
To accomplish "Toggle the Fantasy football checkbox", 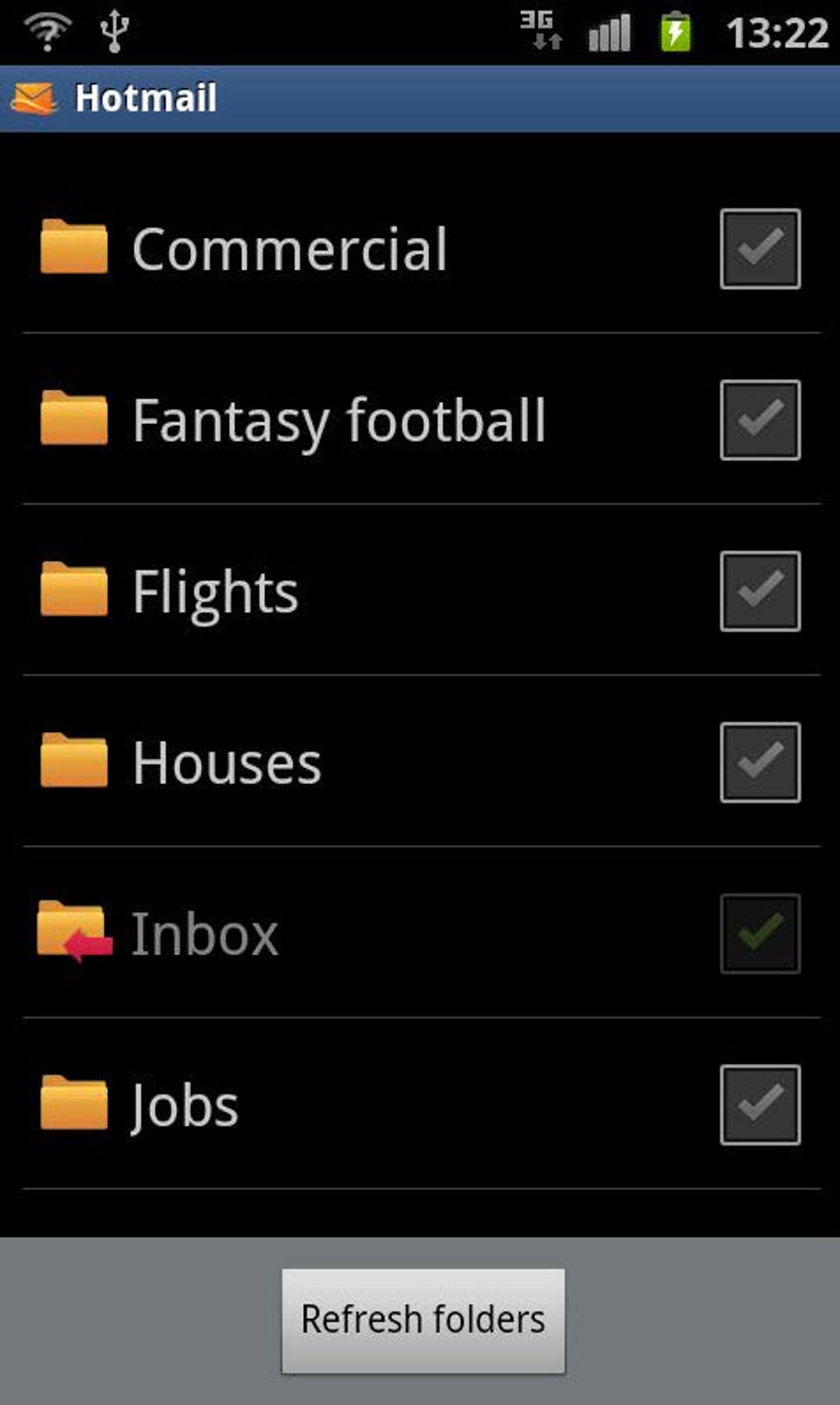I will pyautogui.click(x=760, y=420).
